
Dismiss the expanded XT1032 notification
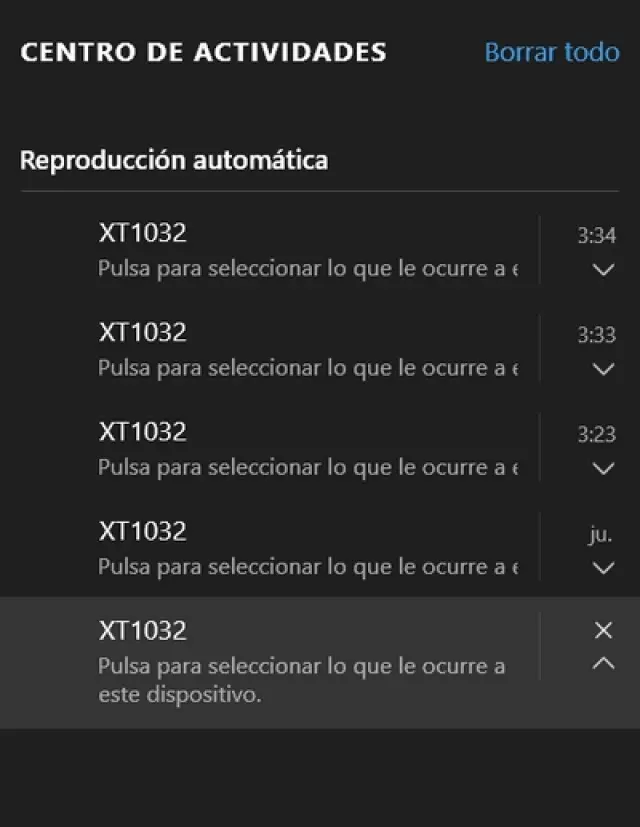pyautogui.click(x=603, y=630)
